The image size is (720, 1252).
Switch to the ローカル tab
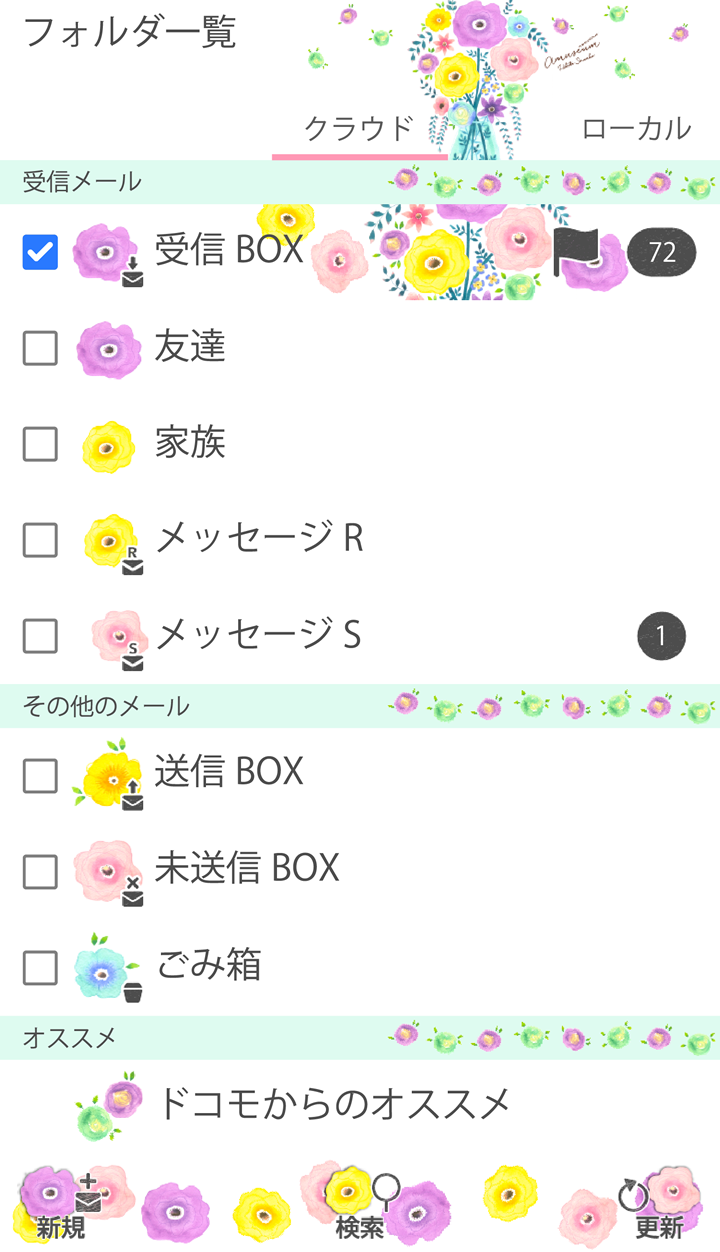[x=636, y=129]
